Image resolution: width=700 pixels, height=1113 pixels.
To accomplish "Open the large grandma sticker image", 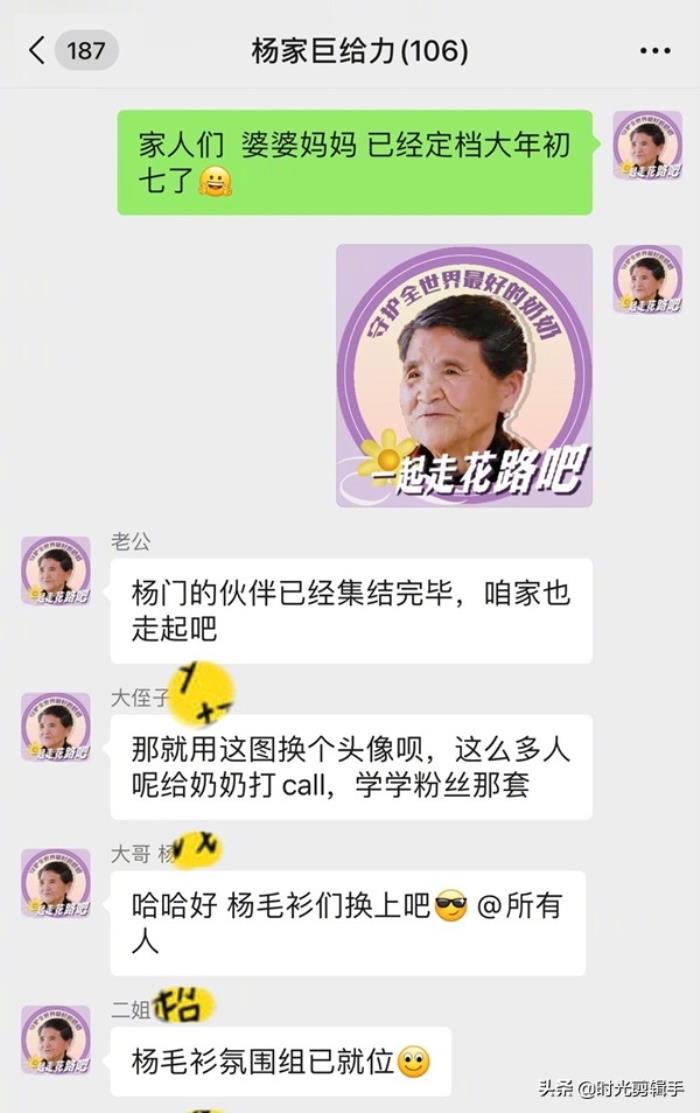I will click(464, 376).
